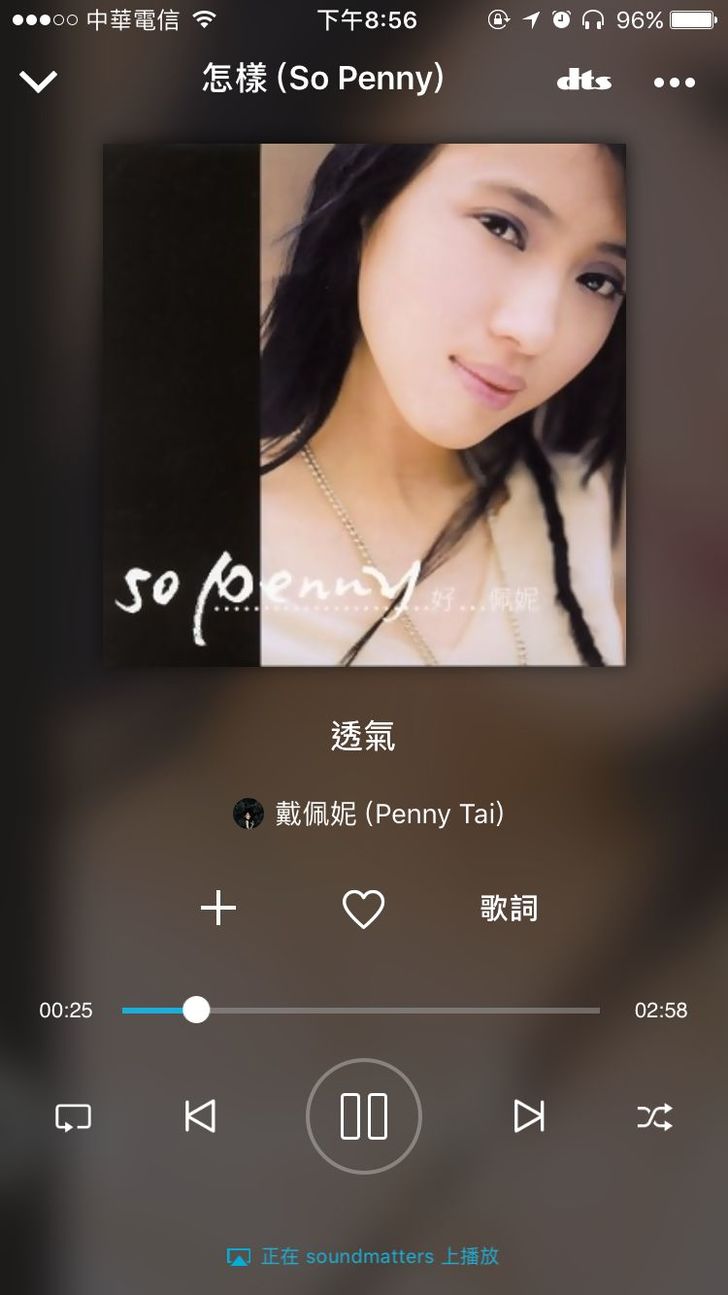The height and width of the screenshot is (1295, 728).
Task: Show the lyrics via 歌詞
Action: tap(509, 908)
